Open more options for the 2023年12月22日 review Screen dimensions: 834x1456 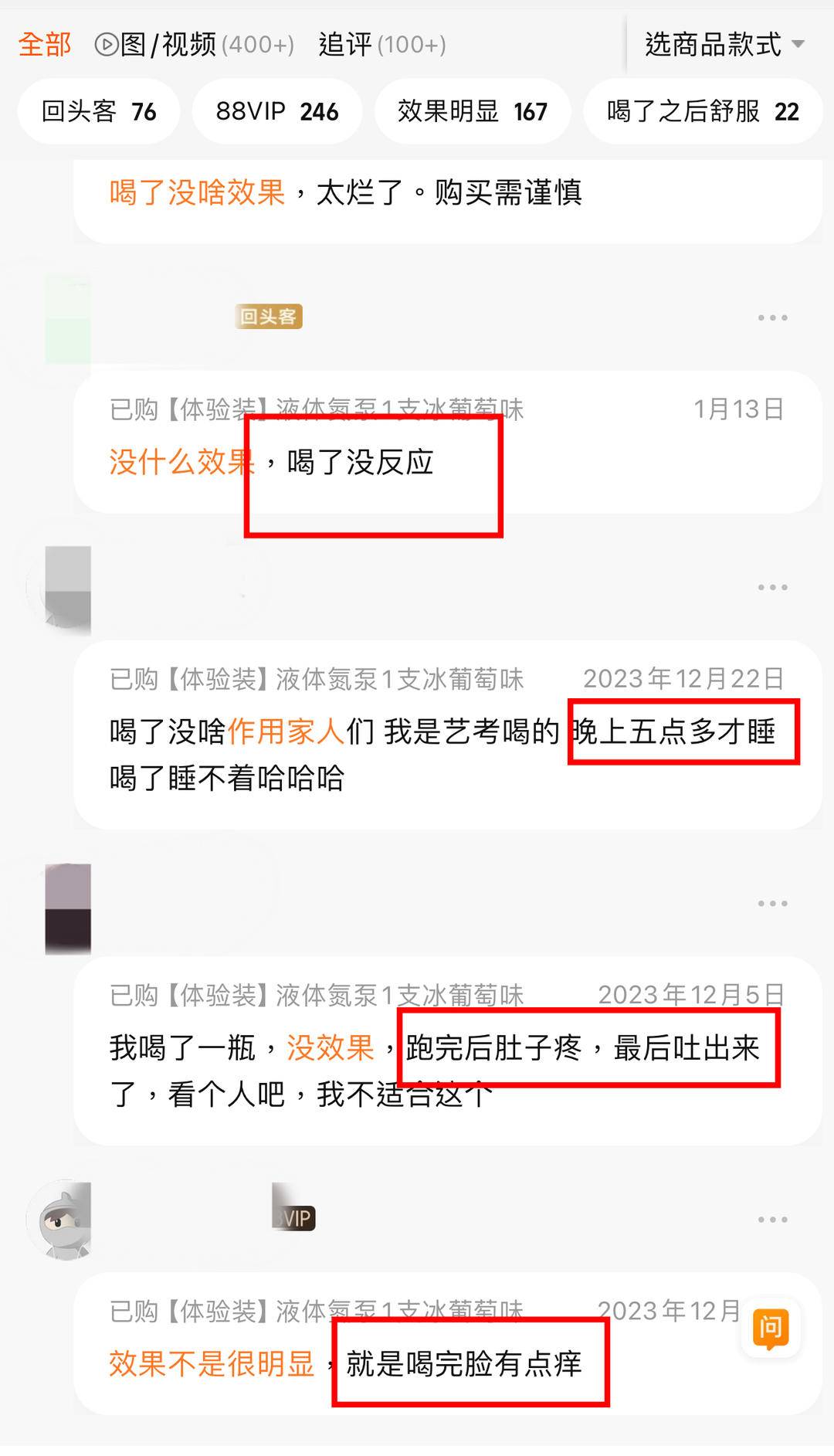point(772,587)
